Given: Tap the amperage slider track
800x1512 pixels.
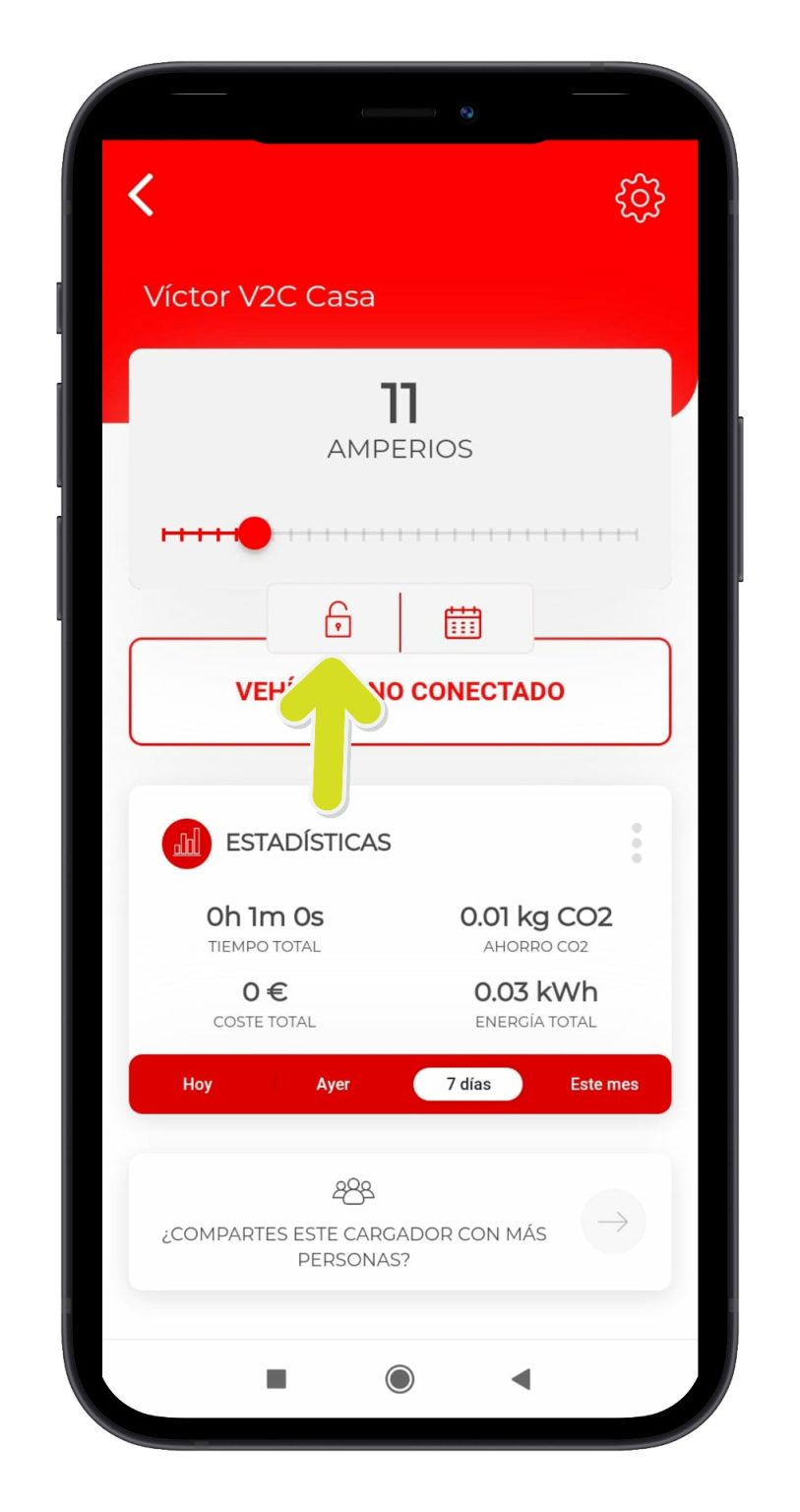Looking at the screenshot, I should [x=400, y=535].
